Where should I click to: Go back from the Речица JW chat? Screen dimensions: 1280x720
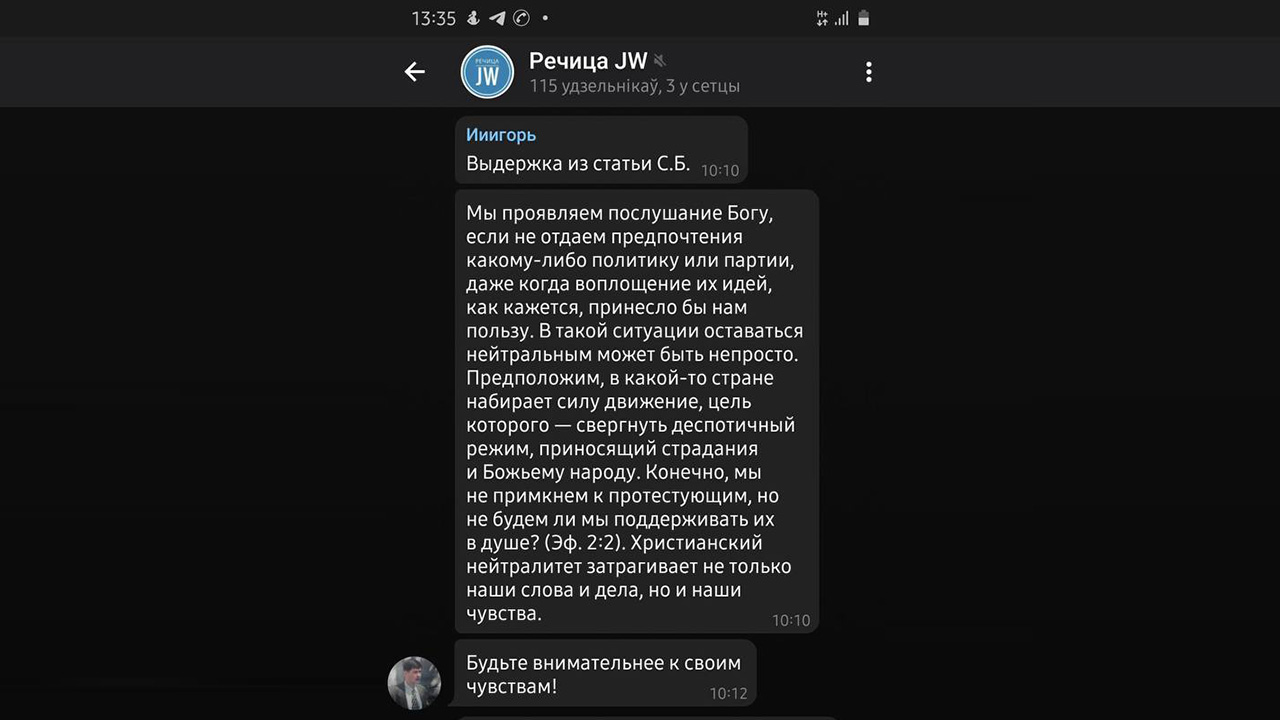(414, 72)
